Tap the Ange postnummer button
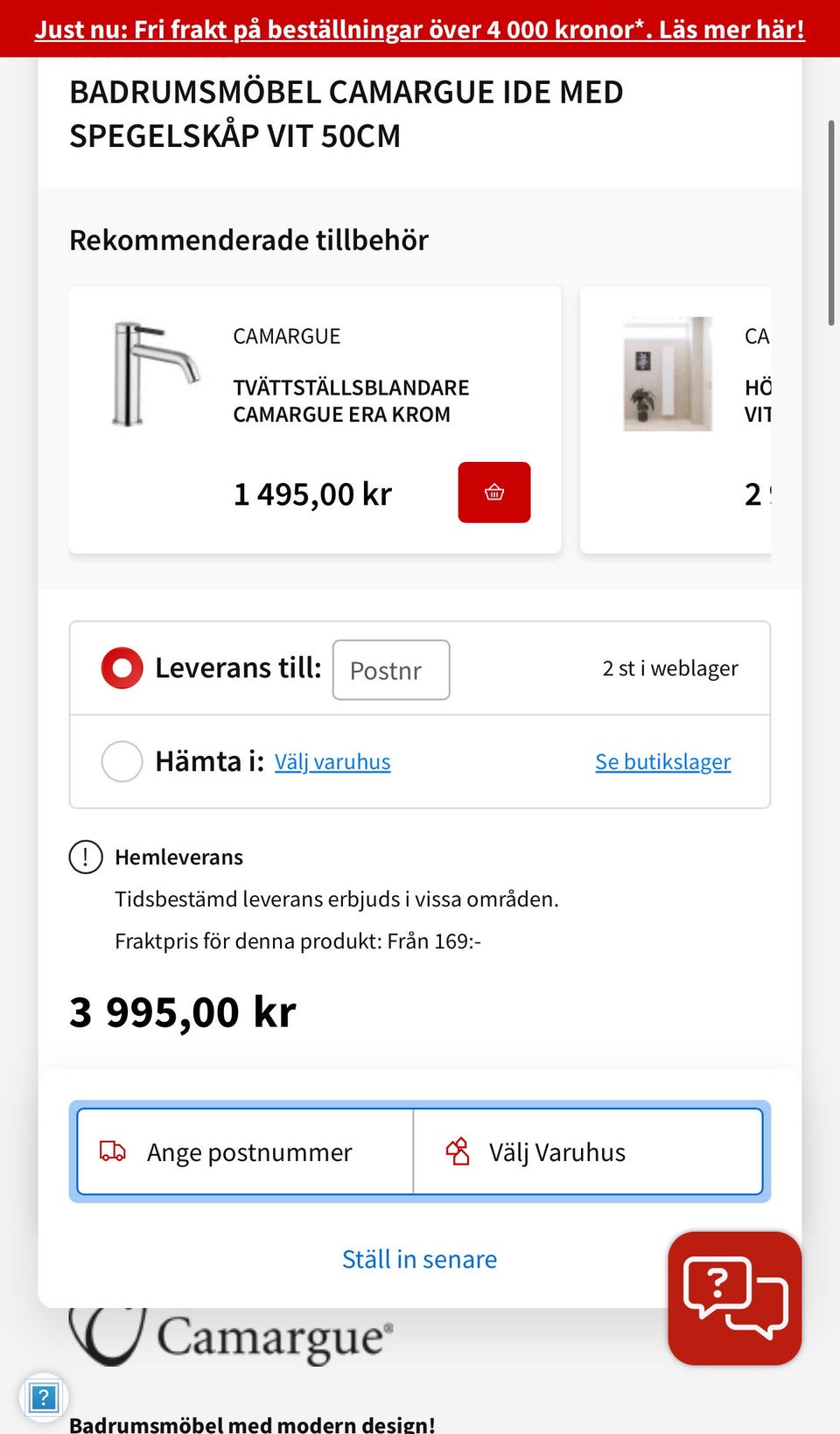The image size is (840, 1434). click(x=245, y=1152)
